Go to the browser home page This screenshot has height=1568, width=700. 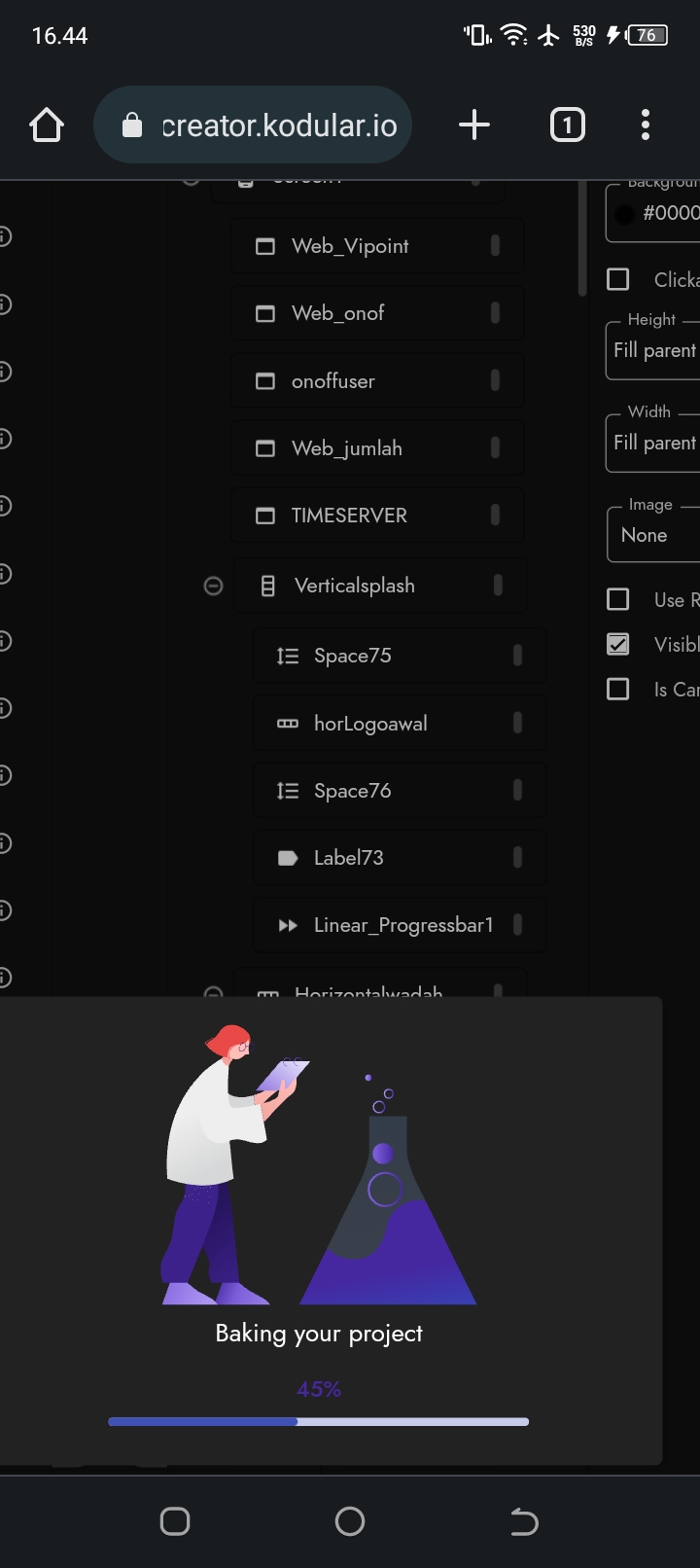47,125
